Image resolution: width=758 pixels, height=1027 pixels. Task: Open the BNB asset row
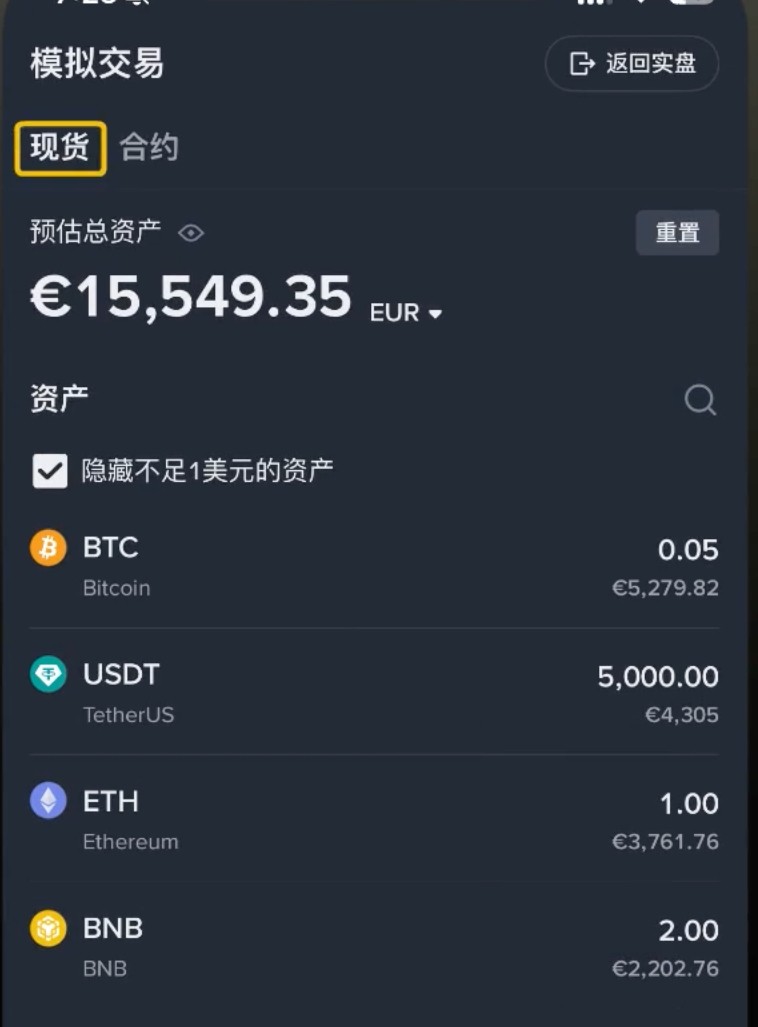pos(379,945)
